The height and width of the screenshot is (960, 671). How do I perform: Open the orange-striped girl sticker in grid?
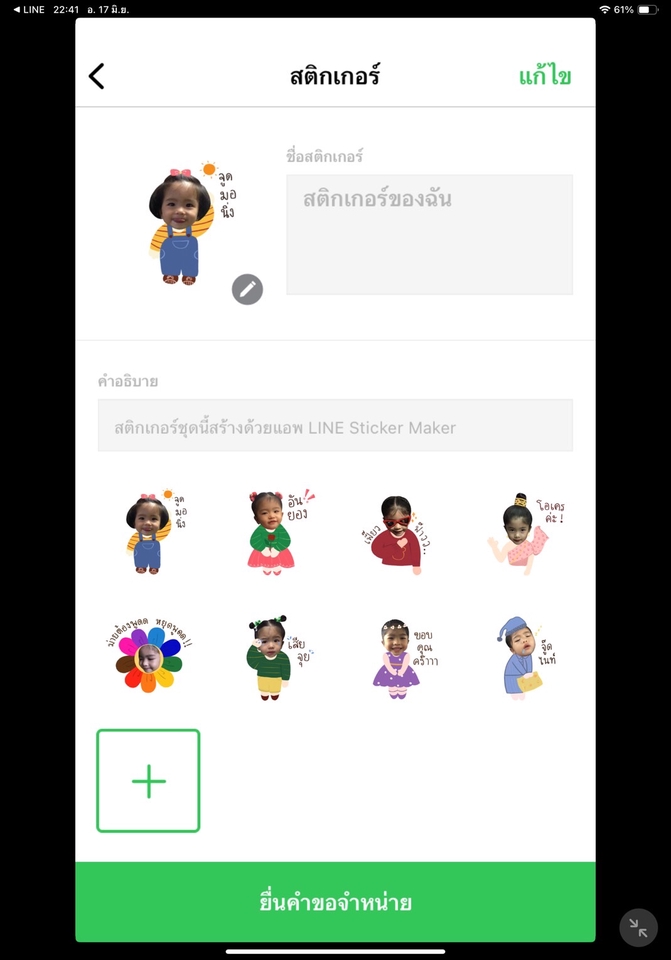149,533
